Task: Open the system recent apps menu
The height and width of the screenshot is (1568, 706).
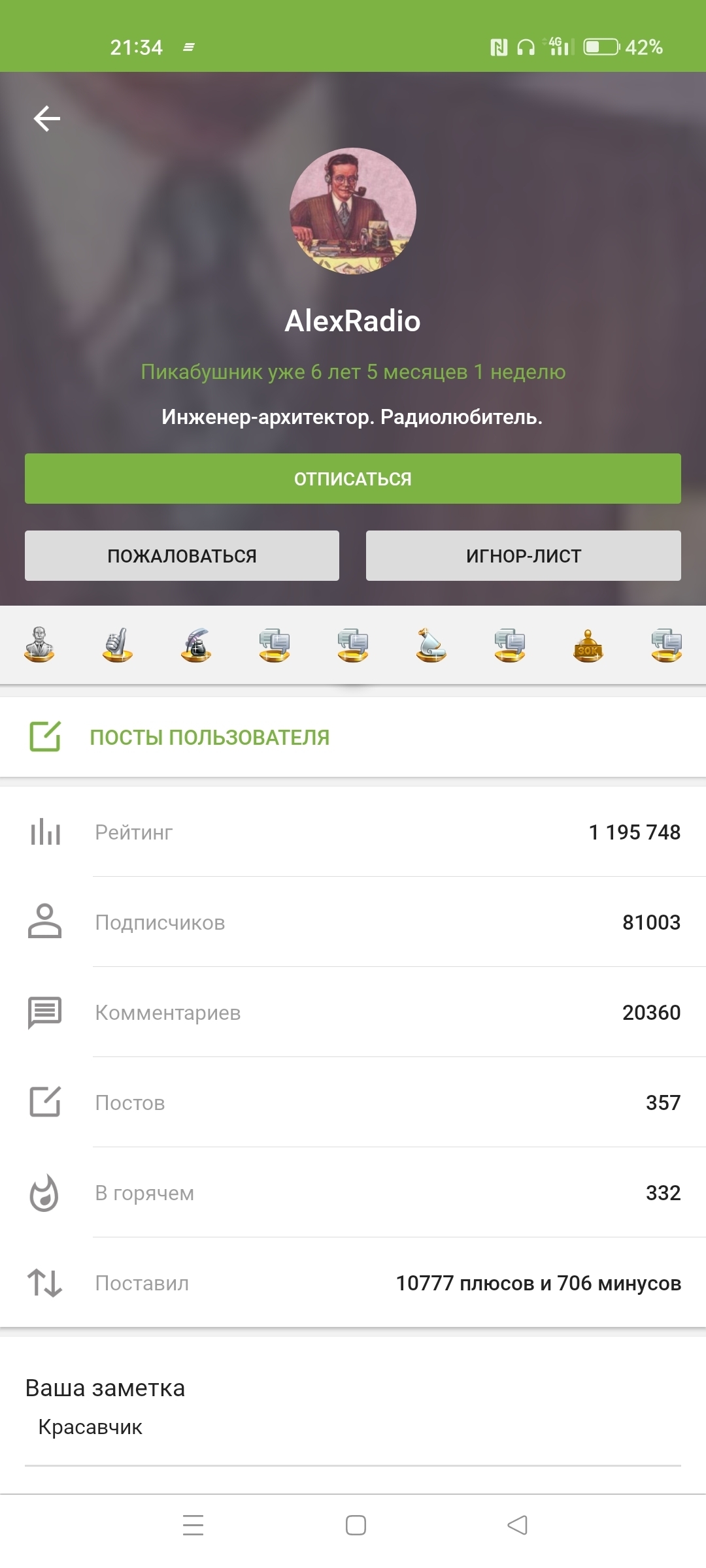Action: [x=193, y=1525]
